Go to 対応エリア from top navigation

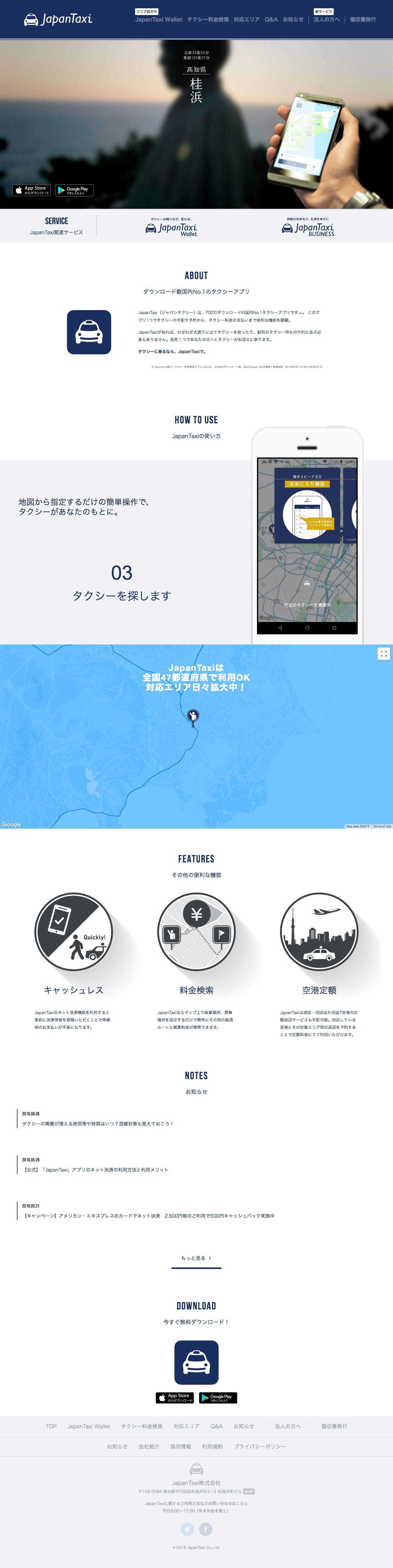[246, 19]
